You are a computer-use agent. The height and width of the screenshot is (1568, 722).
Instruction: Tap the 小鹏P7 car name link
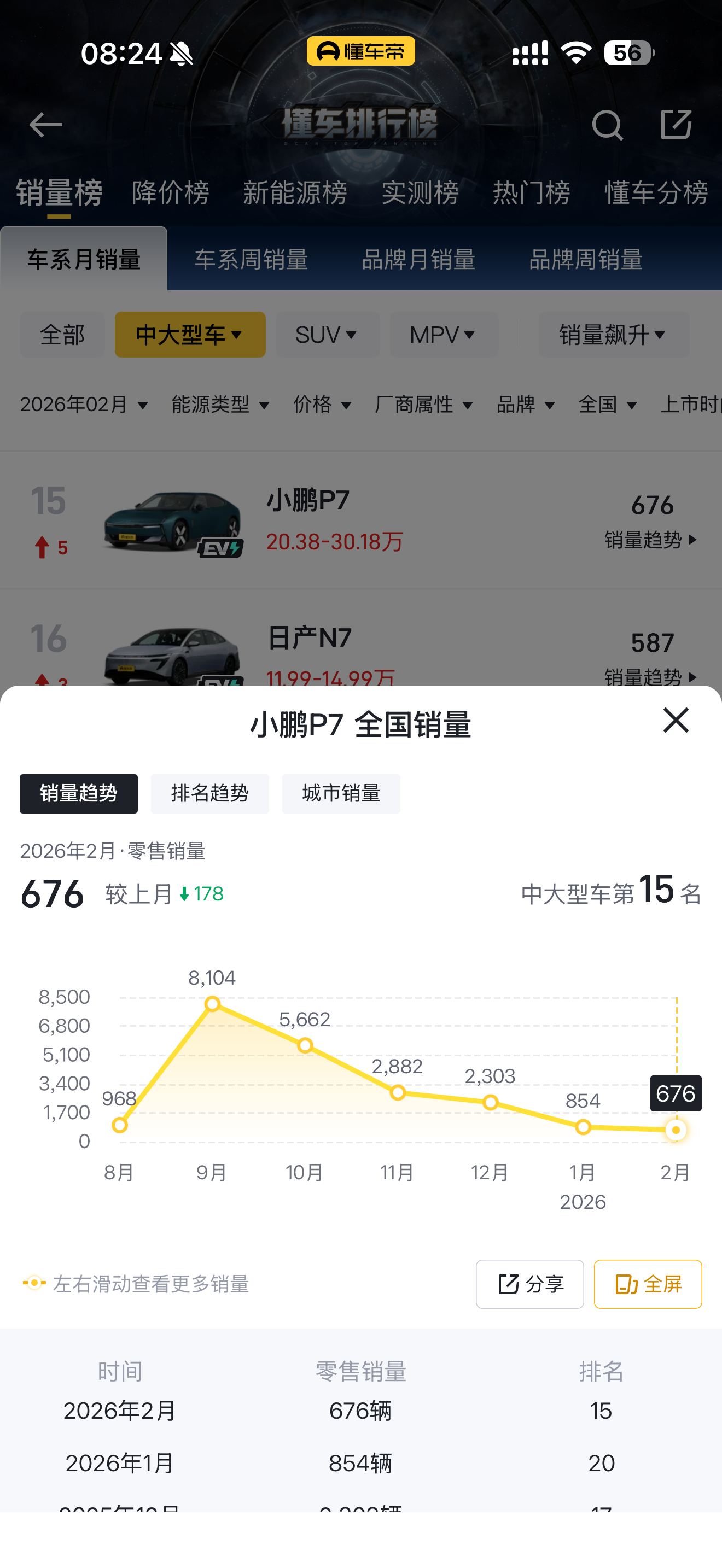pyautogui.click(x=308, y=499)
